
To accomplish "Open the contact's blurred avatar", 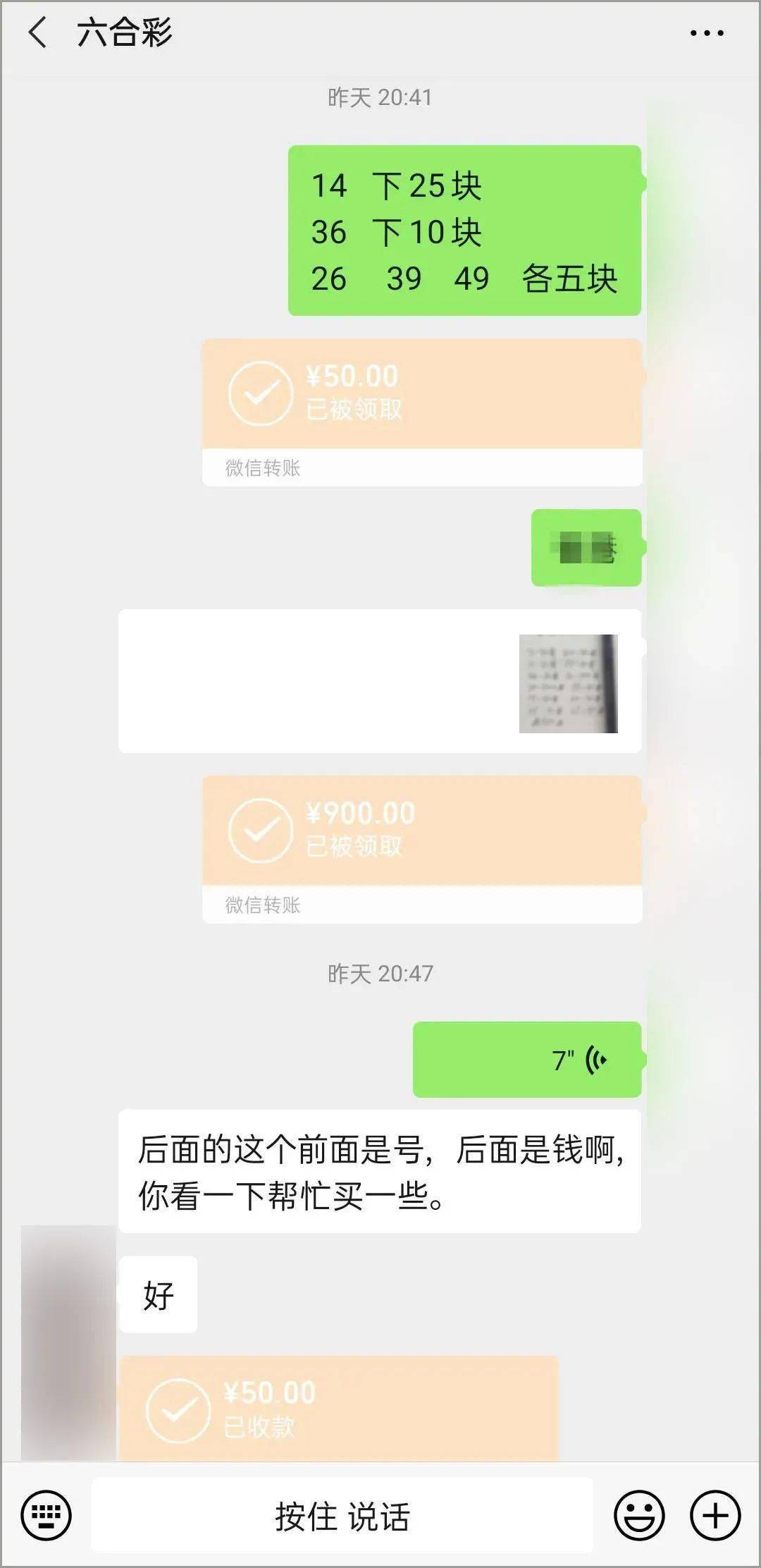I will [x=68, y=1342].
